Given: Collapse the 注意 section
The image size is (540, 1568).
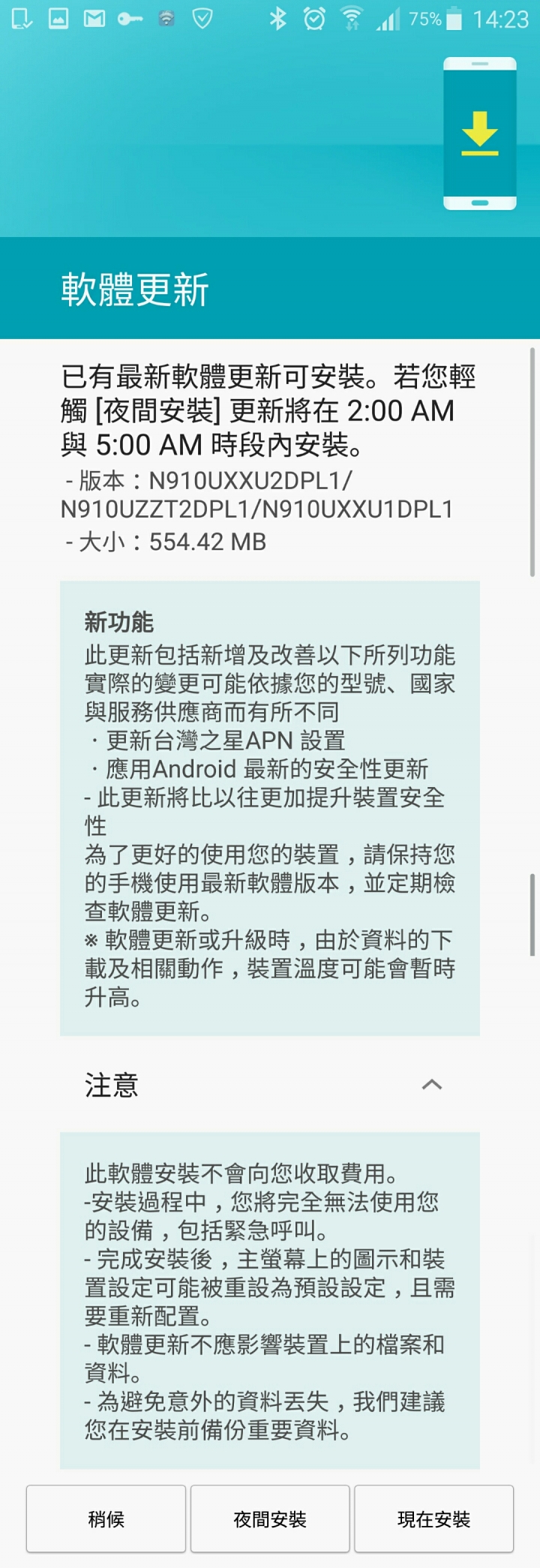Looking at the screenshot, I should pos(431,1084).
